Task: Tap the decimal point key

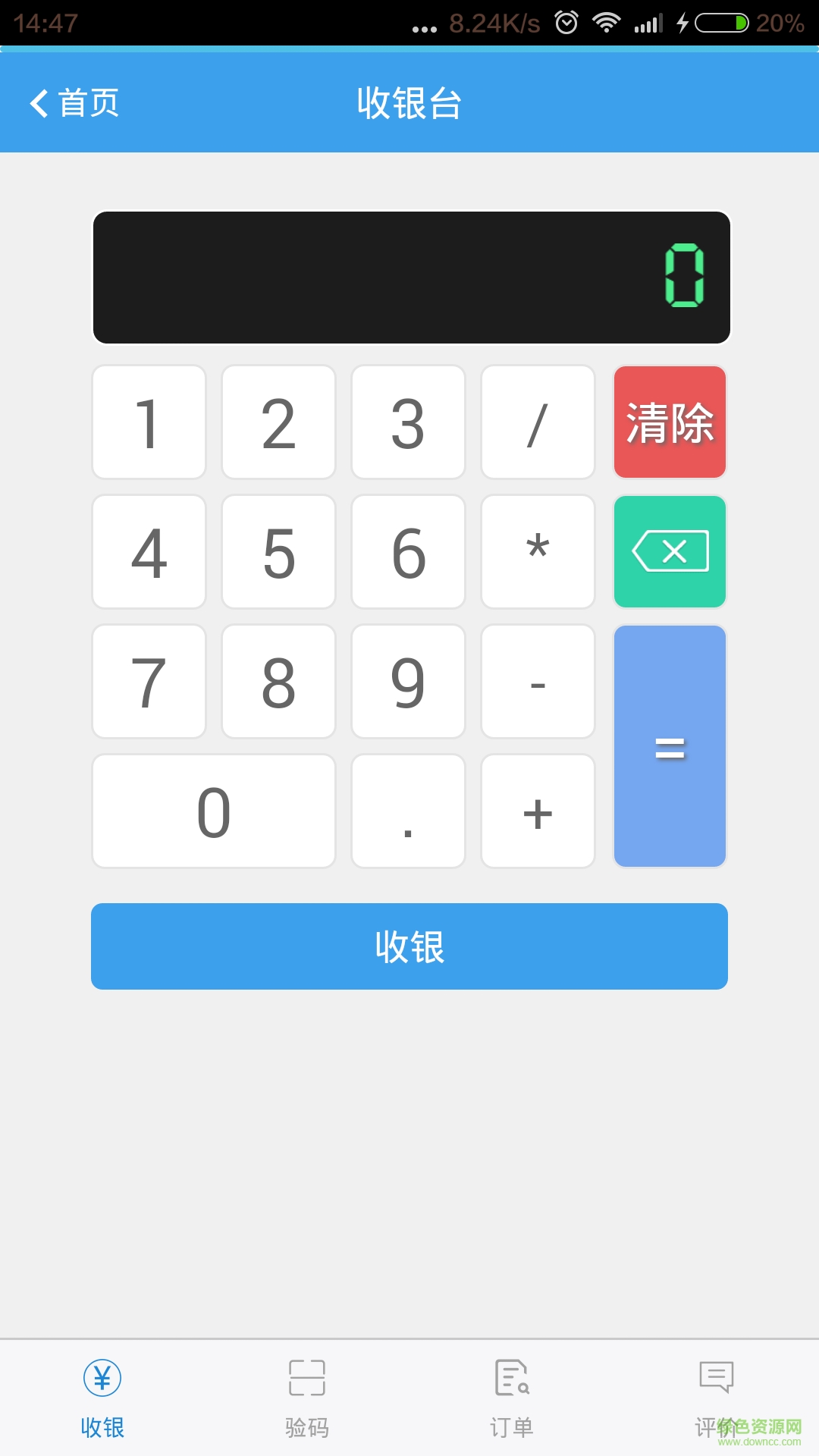Action: [408, 811]
